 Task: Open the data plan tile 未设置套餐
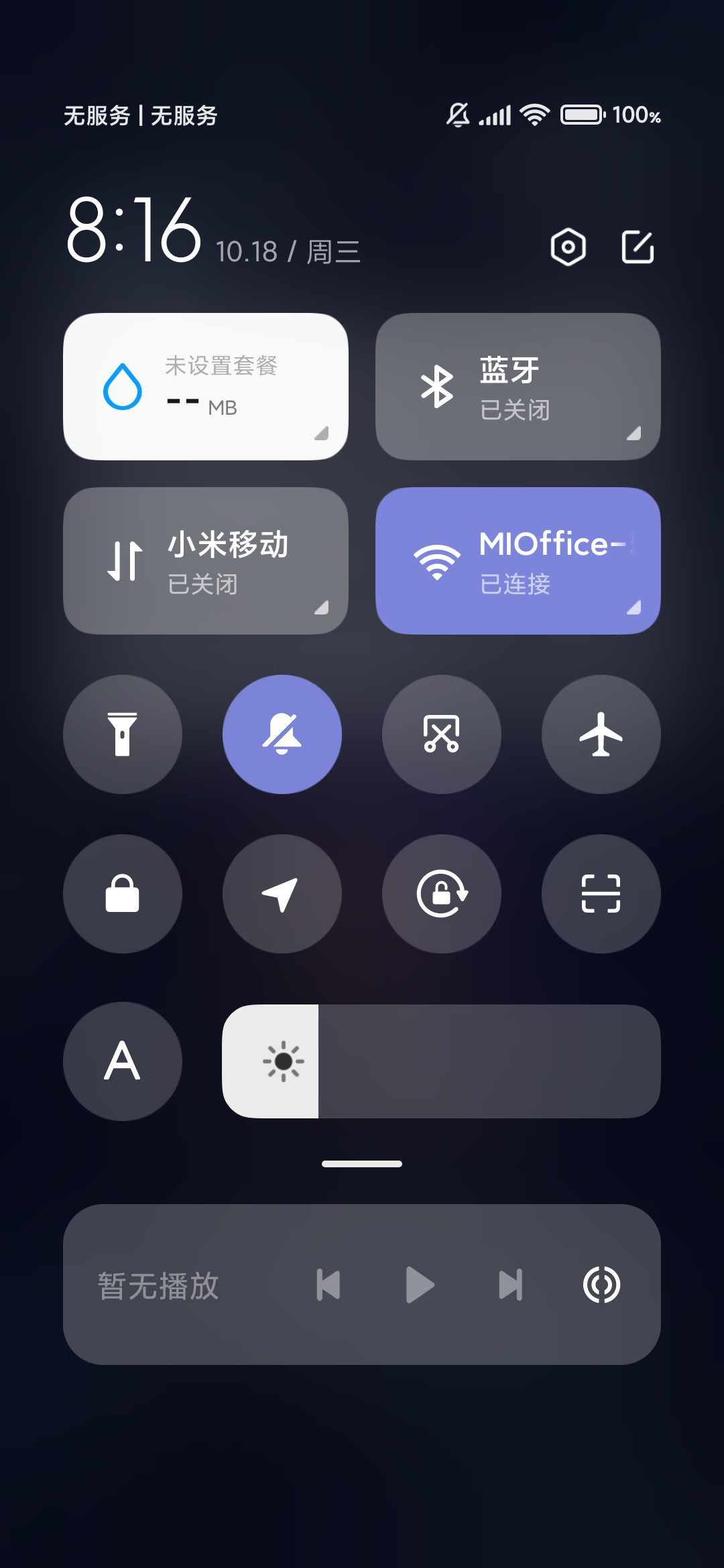pos(206,387)
